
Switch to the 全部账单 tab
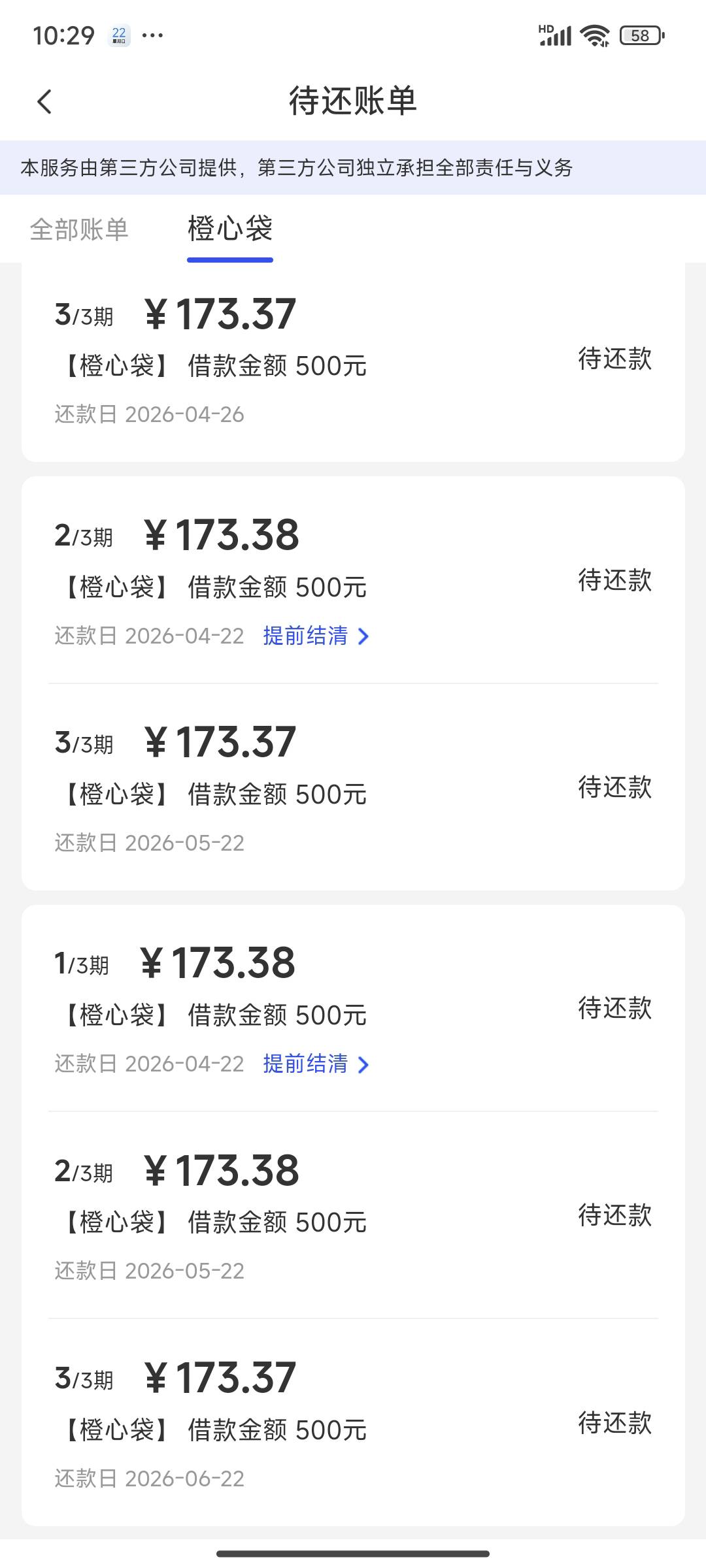tap(79, 229)
